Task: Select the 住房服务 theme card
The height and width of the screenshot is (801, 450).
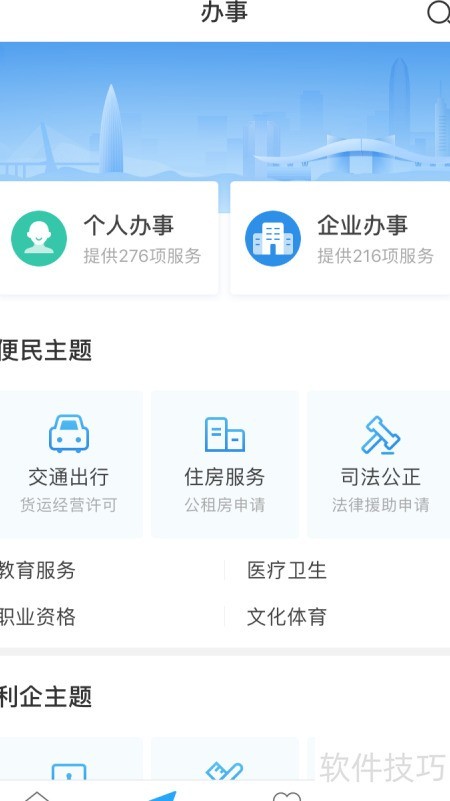Action: point(225,464)
